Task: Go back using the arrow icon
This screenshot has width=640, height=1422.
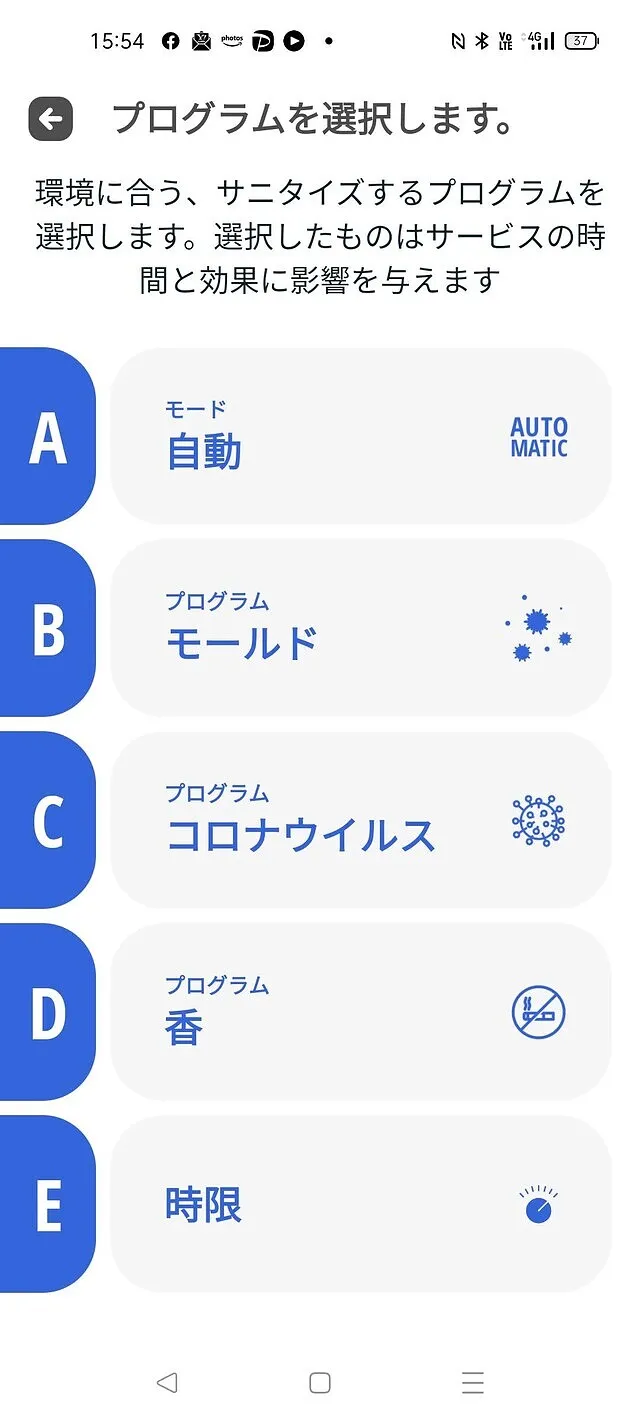Action: 51,120
